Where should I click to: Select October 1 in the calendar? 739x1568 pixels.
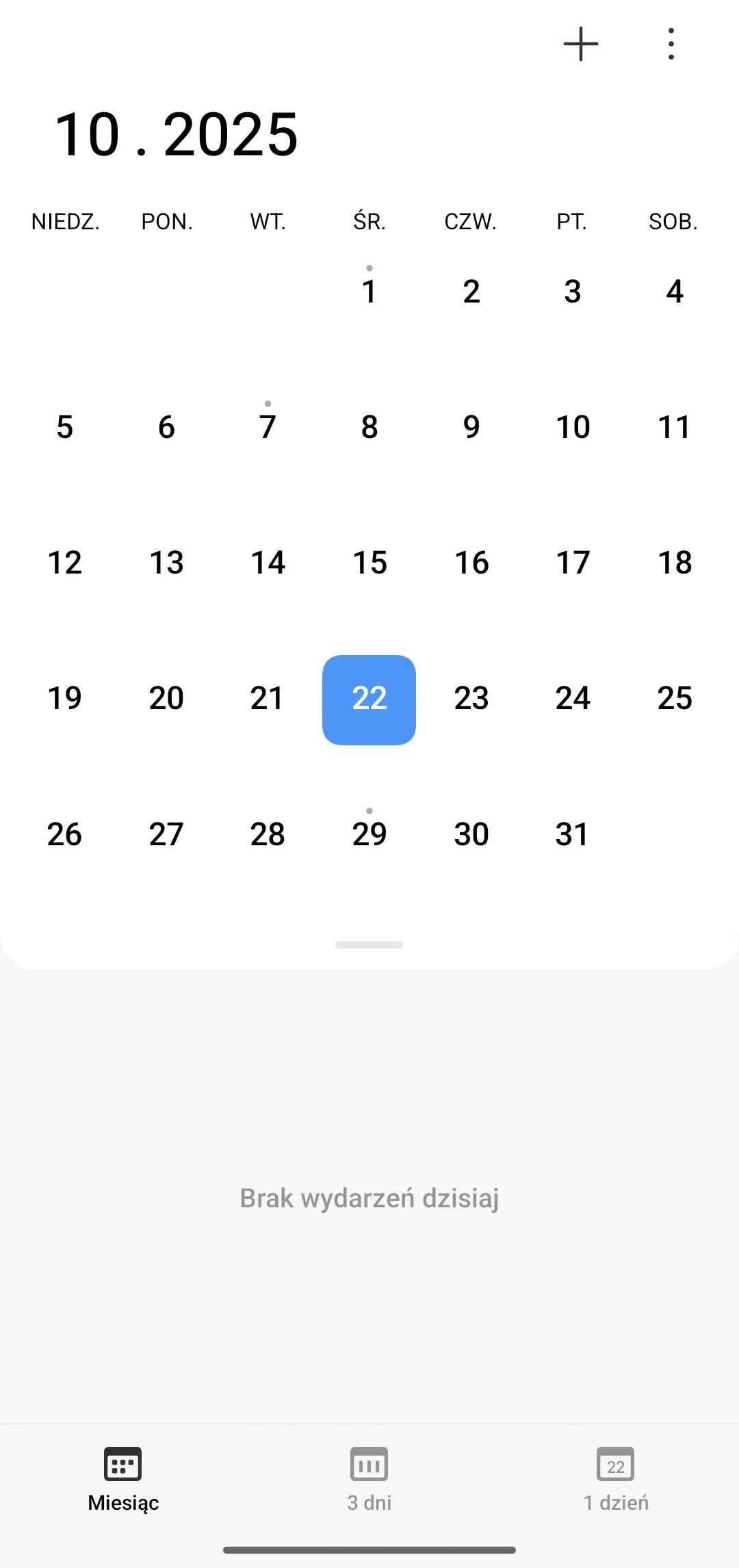pos(369,291)
